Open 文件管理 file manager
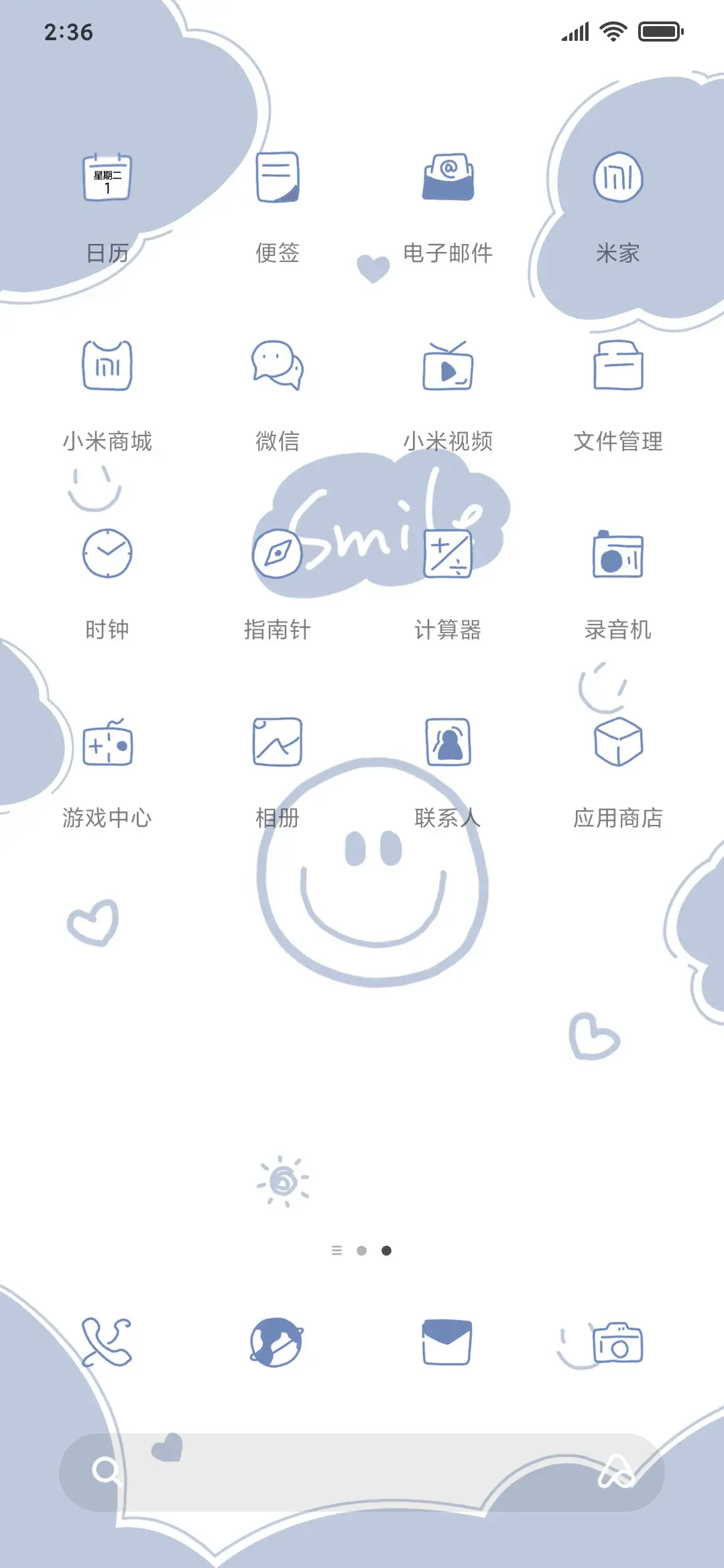 click(618, 365)
